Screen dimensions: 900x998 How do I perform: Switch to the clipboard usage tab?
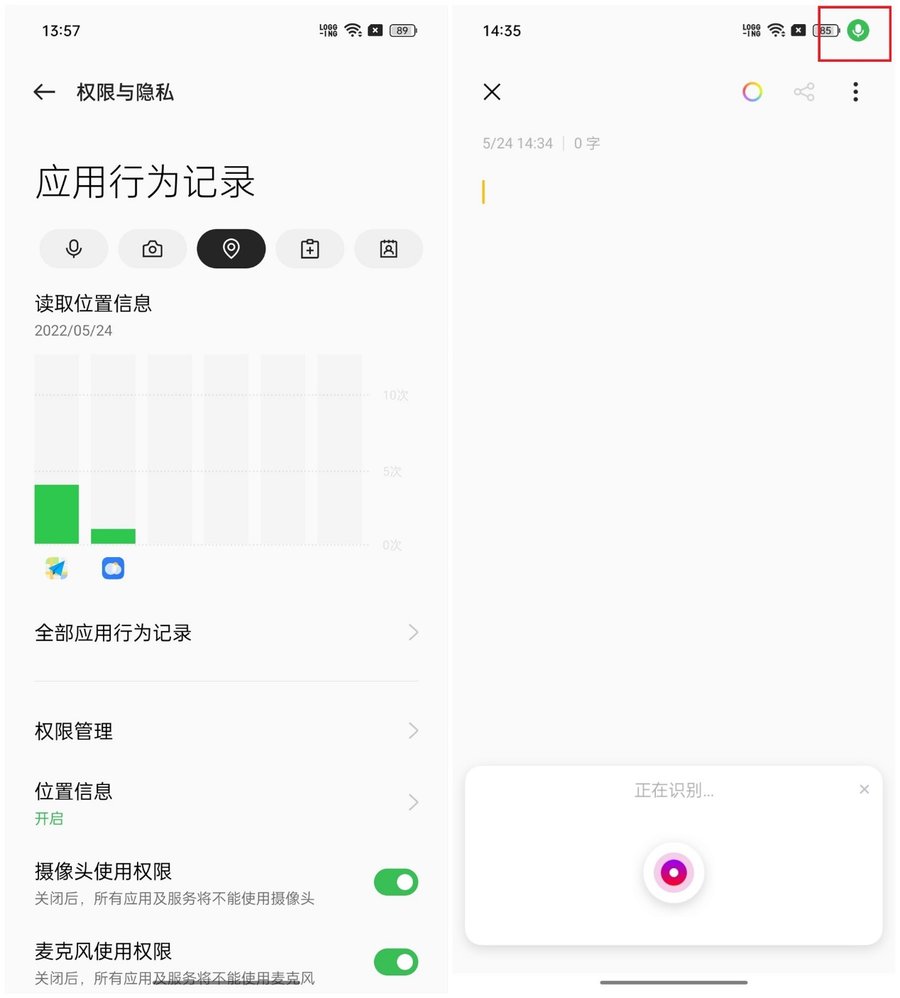[310, 249]
